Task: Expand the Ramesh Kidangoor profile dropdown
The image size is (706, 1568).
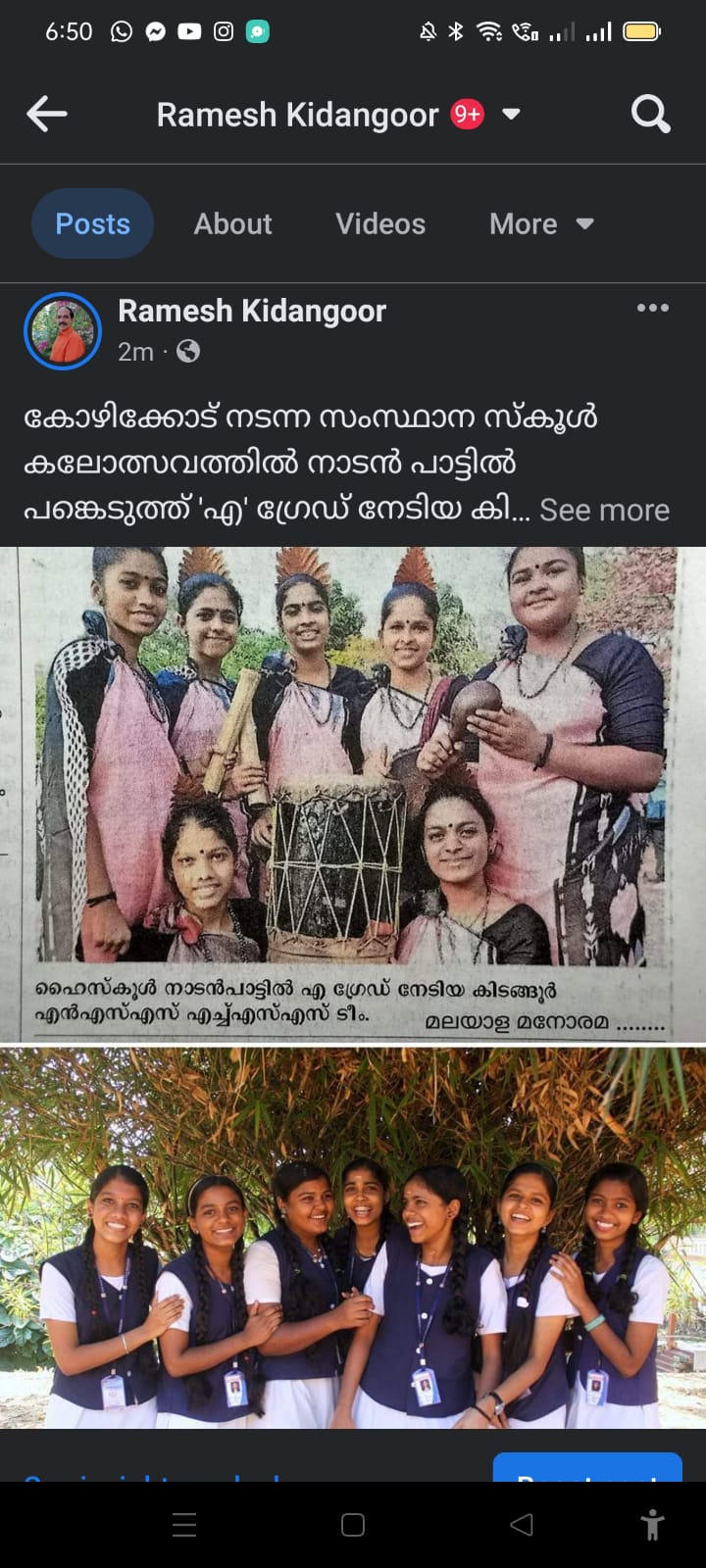Action: (511, 115)
